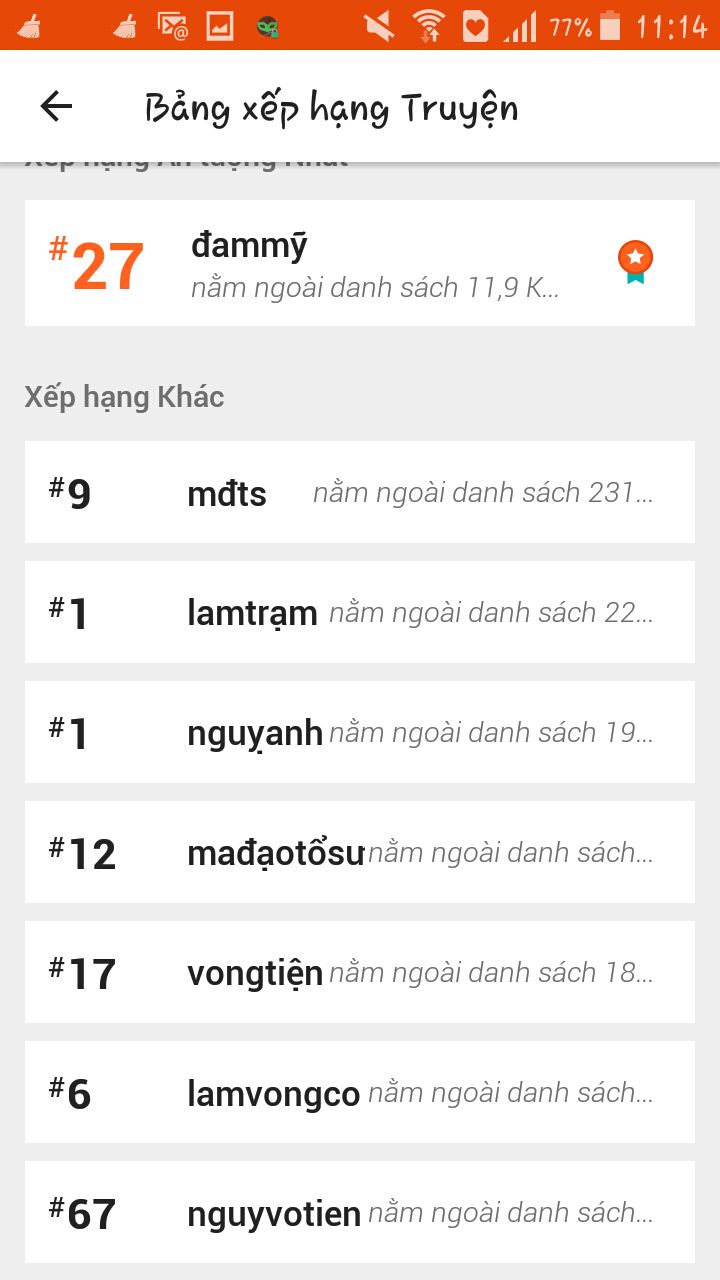Viewport: 720px width, 1280px height.
Task: Open the #9 mđts ranking row
Action: (360, 492)
